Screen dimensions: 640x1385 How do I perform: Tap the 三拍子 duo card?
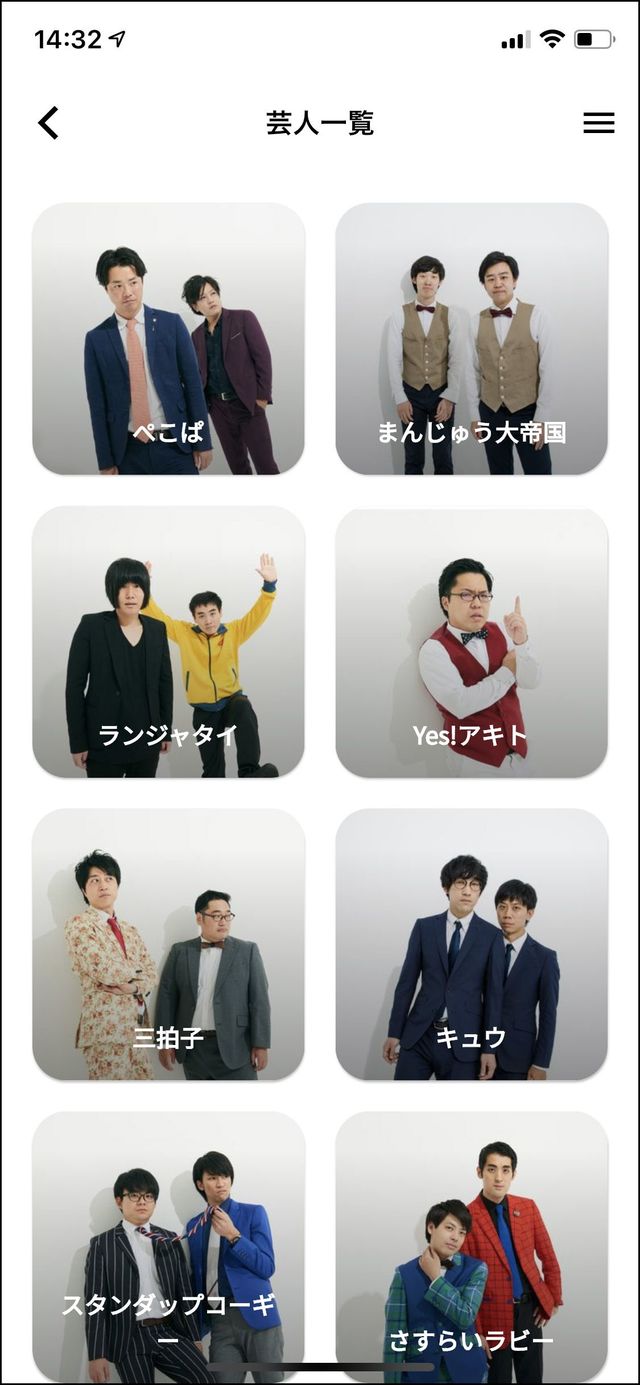[168, 945]
